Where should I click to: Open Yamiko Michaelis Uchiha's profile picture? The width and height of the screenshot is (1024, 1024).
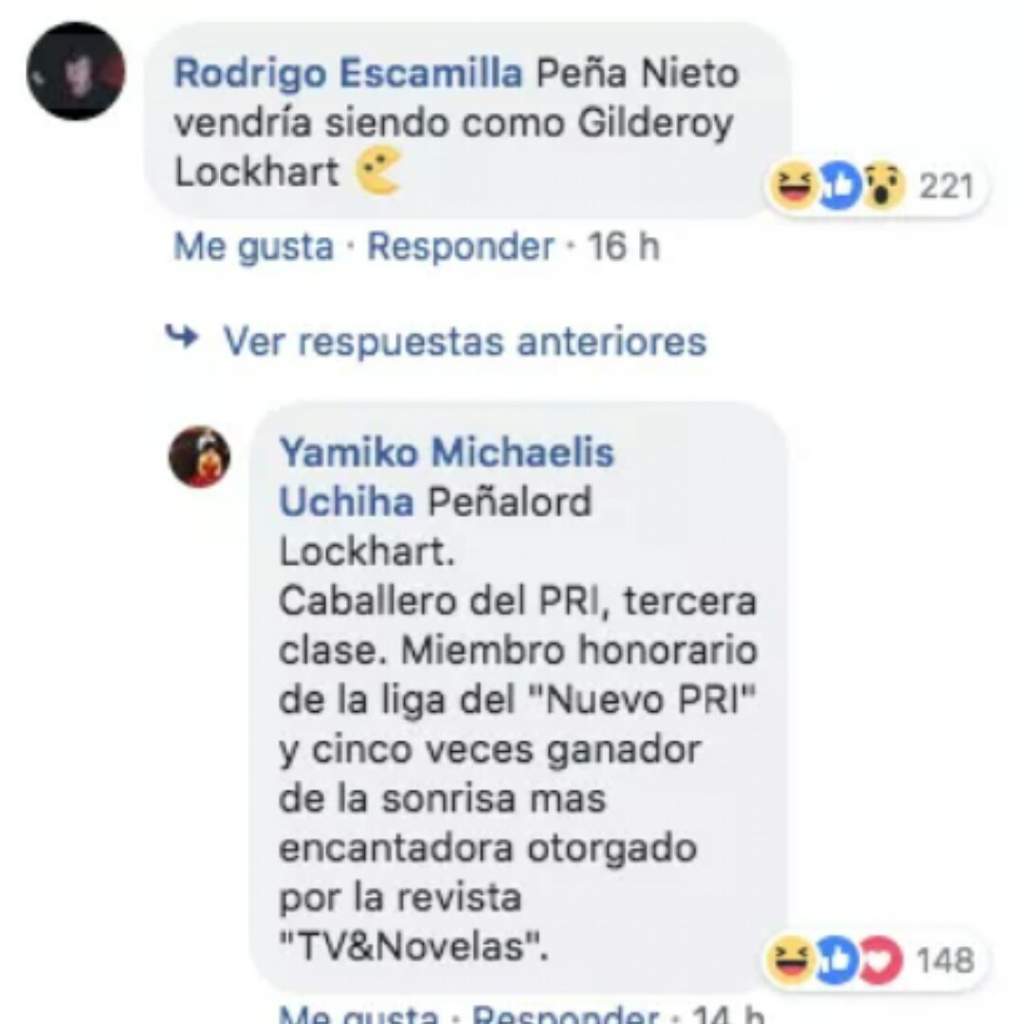coord(199,456)
